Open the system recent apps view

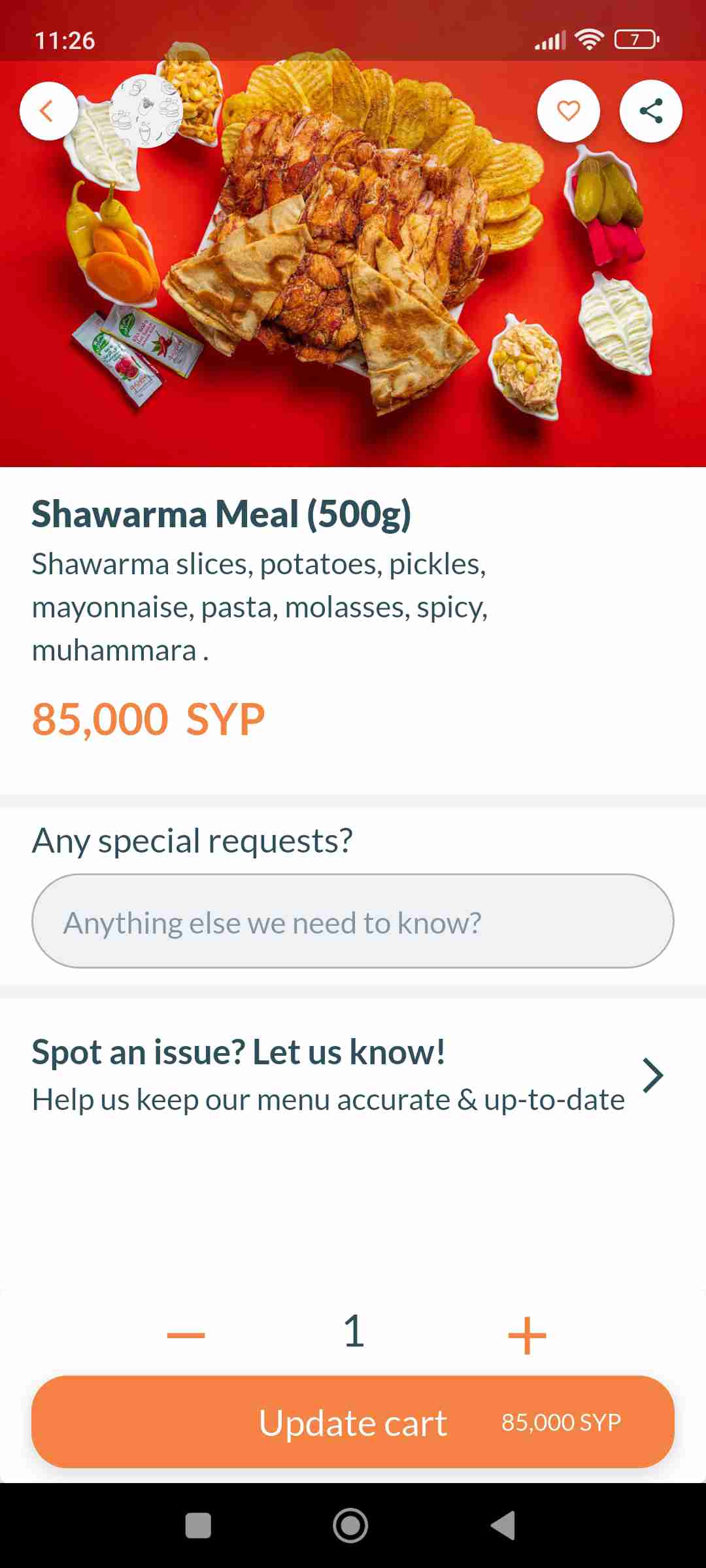click(x=198, y=1526)
